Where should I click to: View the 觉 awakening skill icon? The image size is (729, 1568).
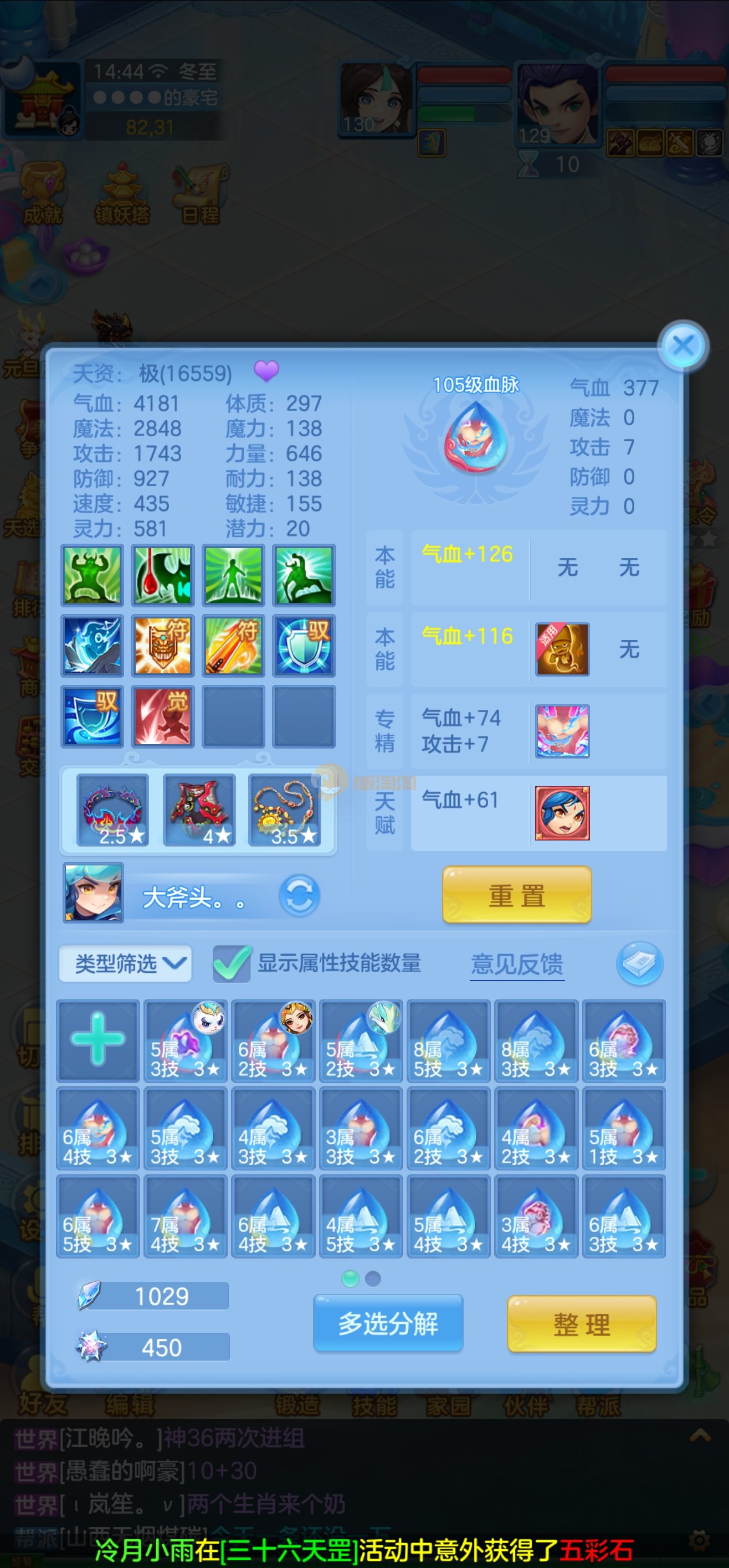[x=163, y=716]
